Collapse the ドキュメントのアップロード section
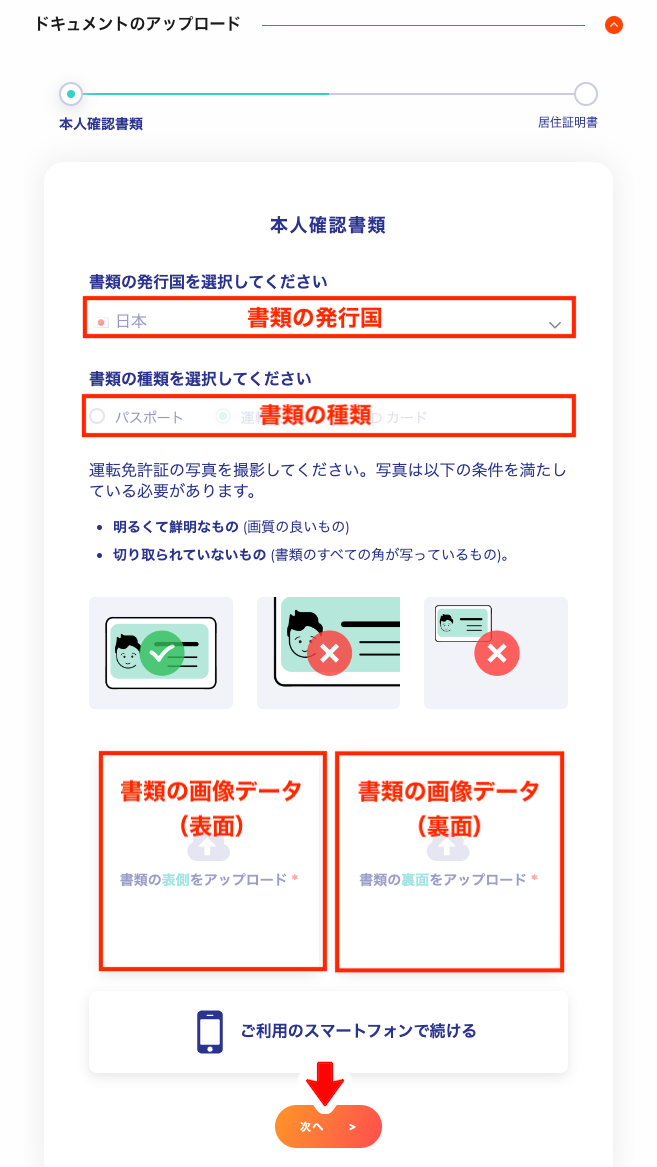This screenshot has height=1167, width=657. pos(614,25)
